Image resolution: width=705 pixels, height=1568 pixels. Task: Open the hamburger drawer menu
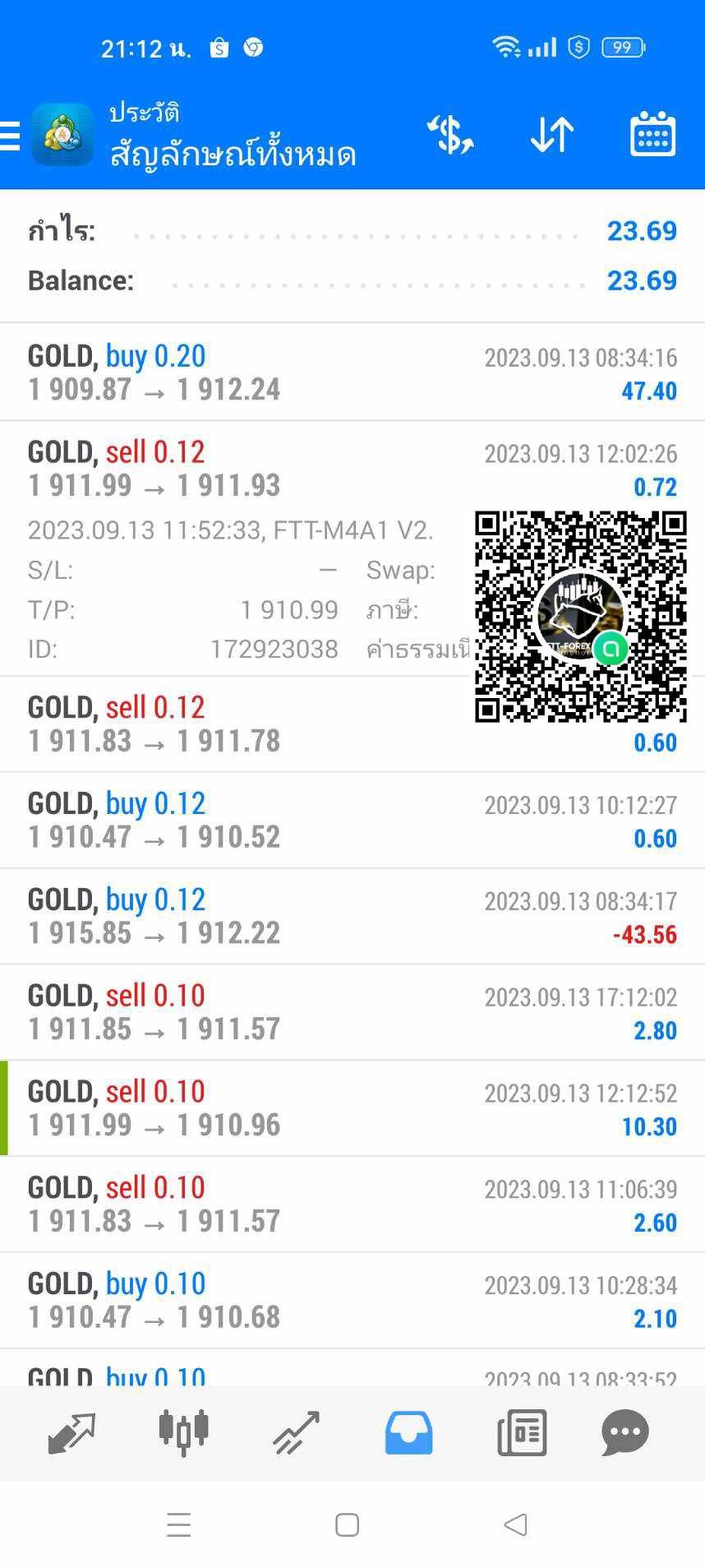coord(10,136)
